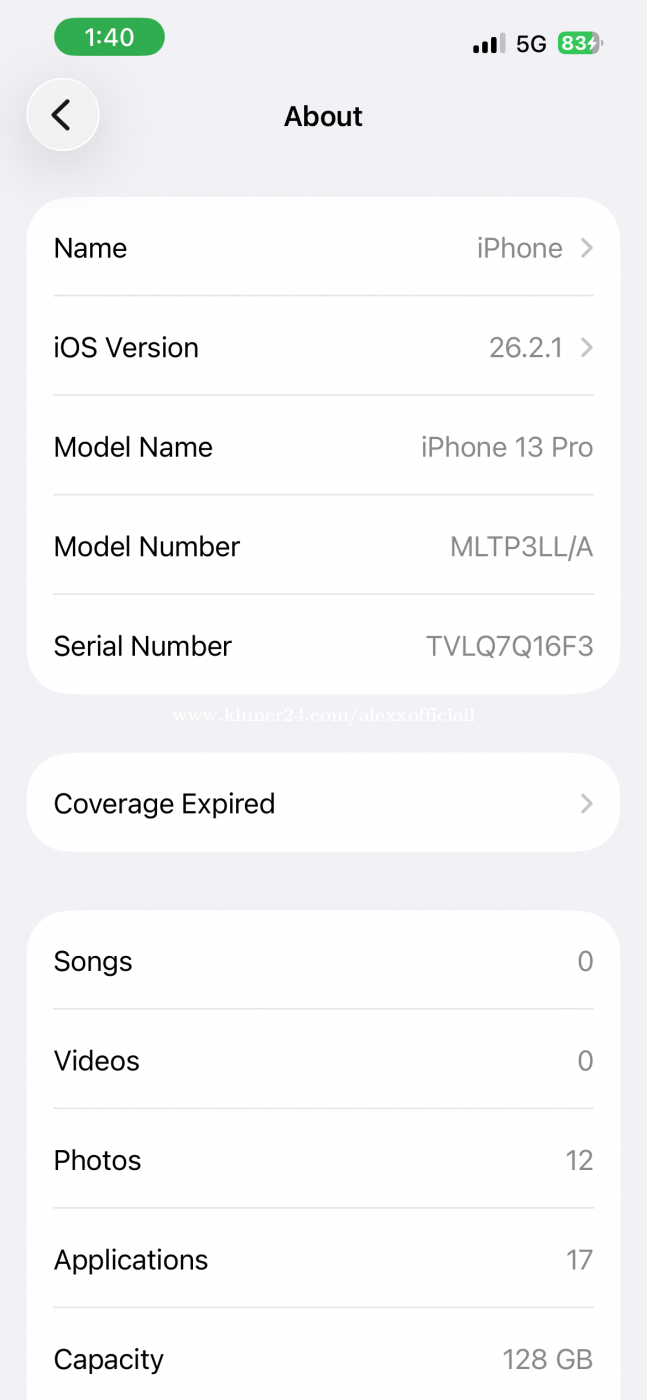Open the Name row to rename iPhone
Image resolution: width=647 pixels, height=1400 pixels.
coord(323,248)
